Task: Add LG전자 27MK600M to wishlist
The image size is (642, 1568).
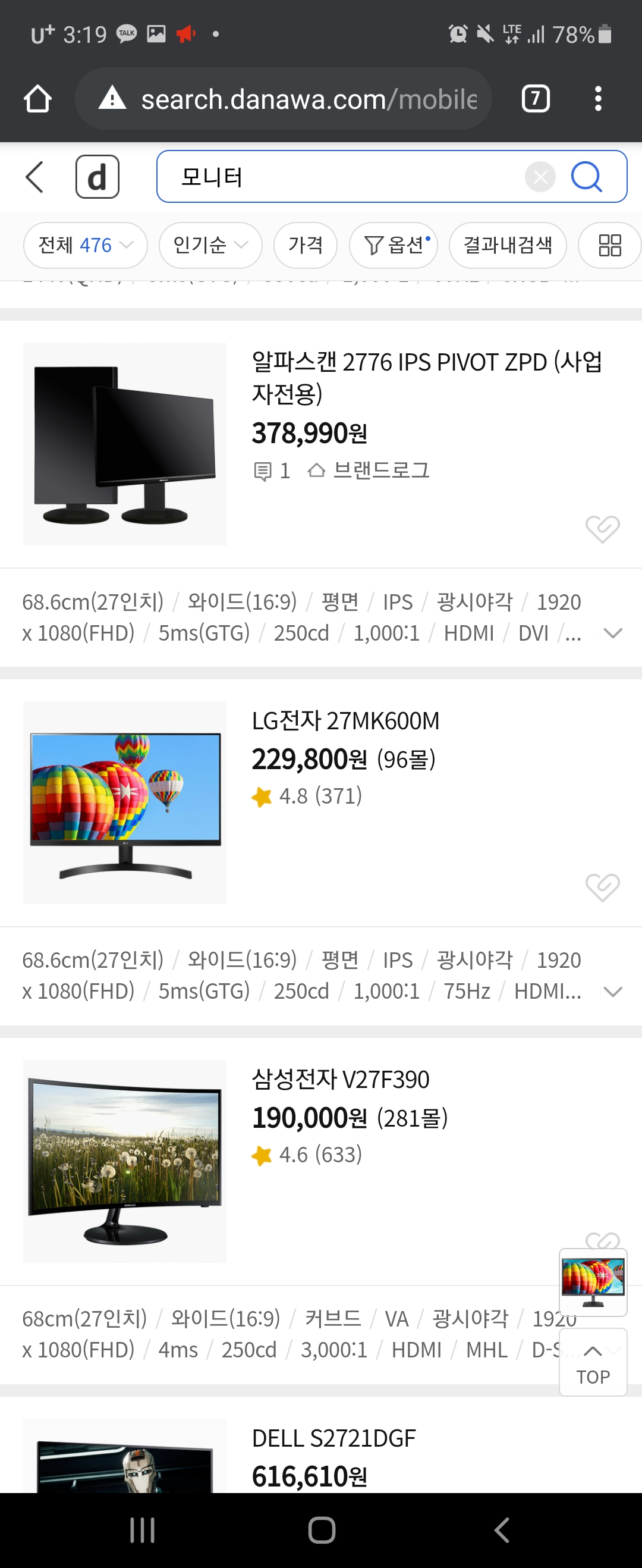Action: [x=602, y=887]
